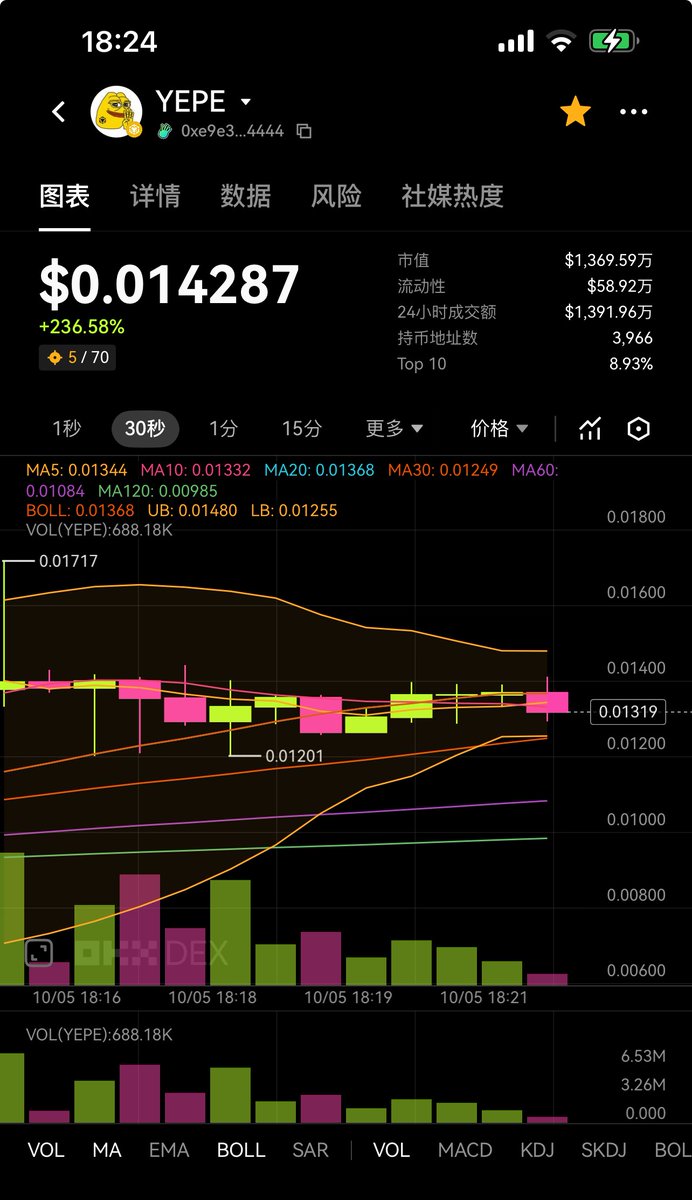Enable the KDJ sub-indicator
The image size is (692, 1200).
pyautogui.click(x=537, y=1150)
